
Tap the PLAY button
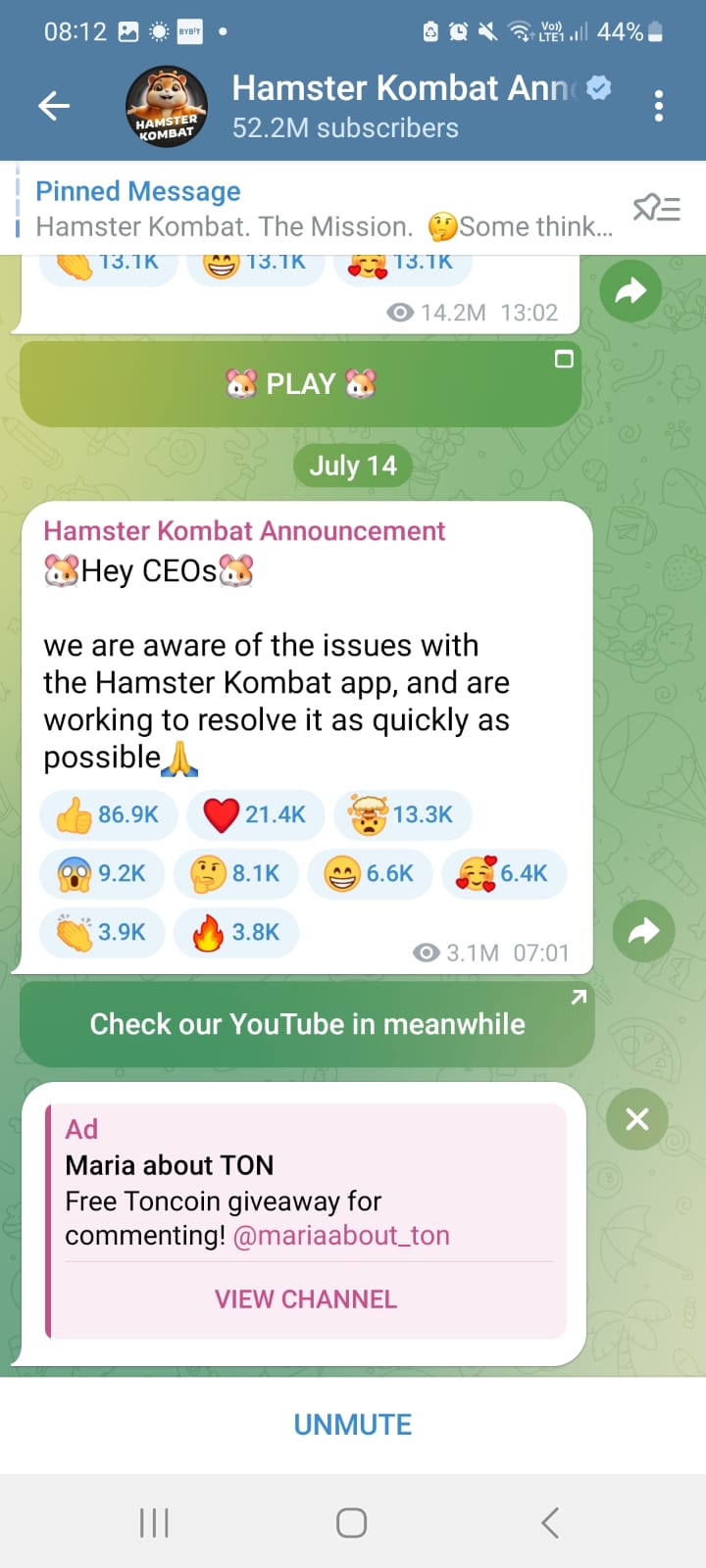(300, 384)
